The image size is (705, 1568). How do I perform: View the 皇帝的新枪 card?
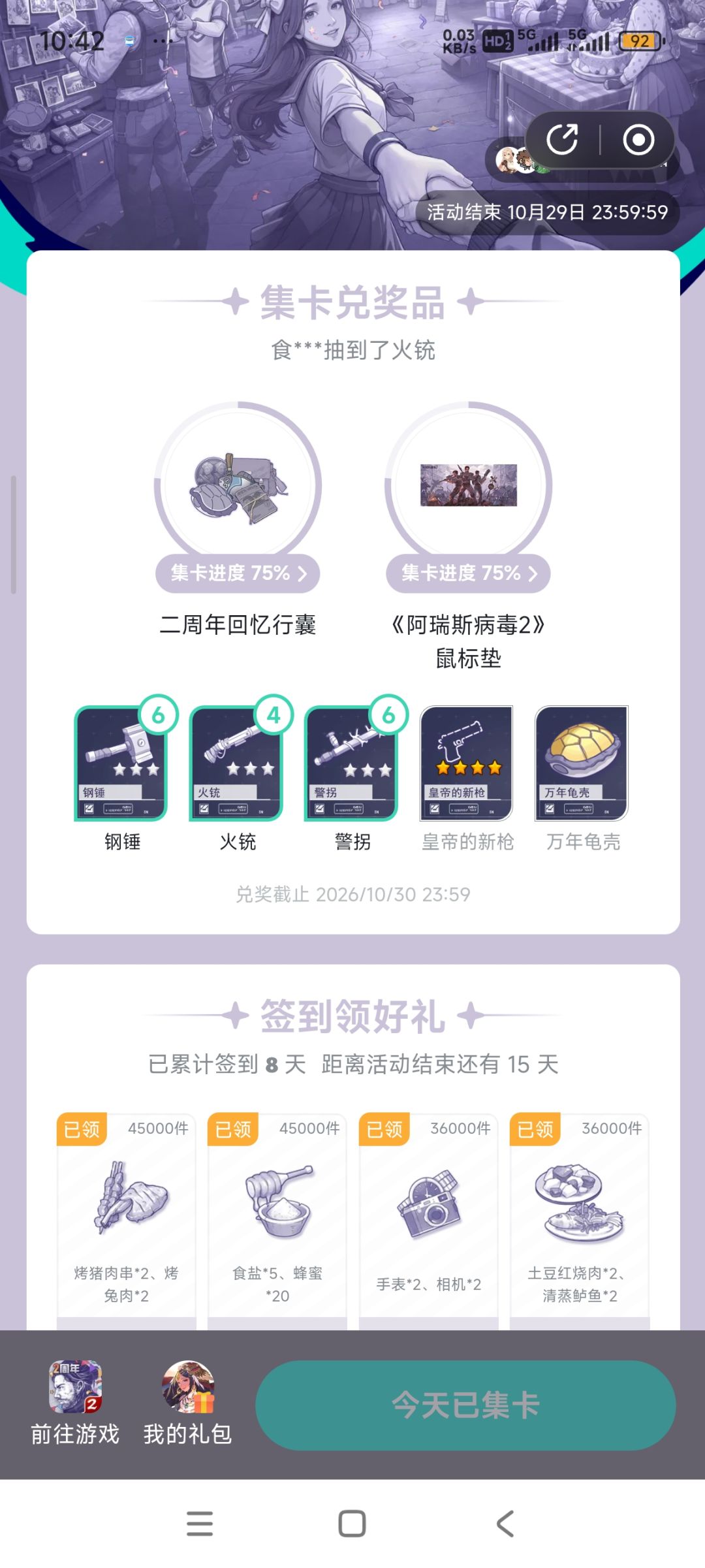467,763
